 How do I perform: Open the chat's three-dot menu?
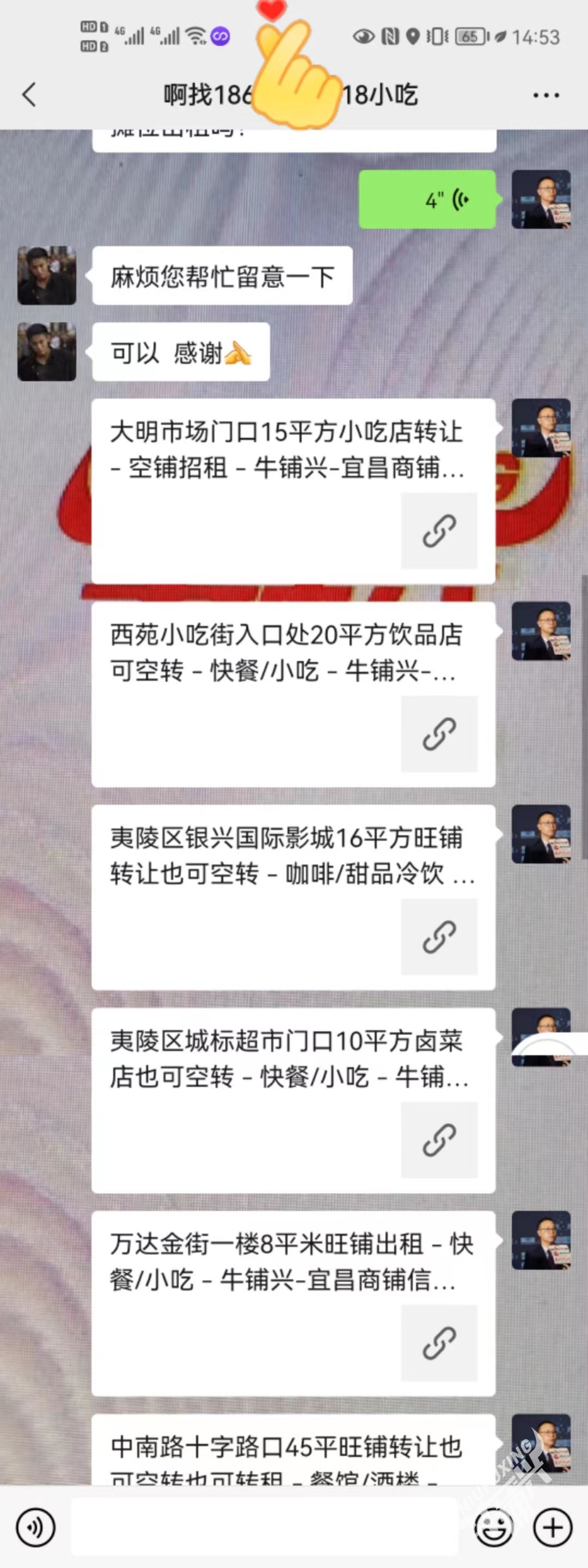pos(546,96)
